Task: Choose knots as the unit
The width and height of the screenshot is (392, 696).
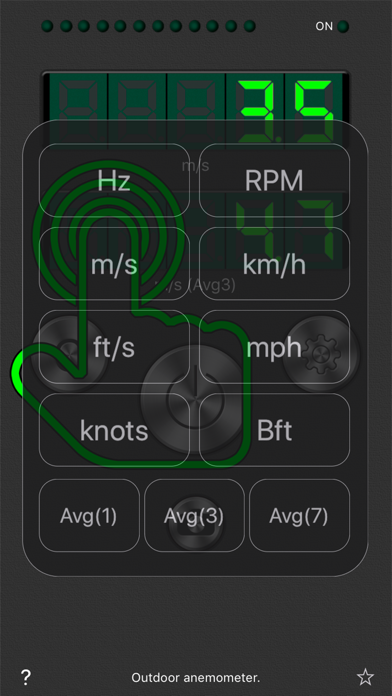Action: click(115, 430)
